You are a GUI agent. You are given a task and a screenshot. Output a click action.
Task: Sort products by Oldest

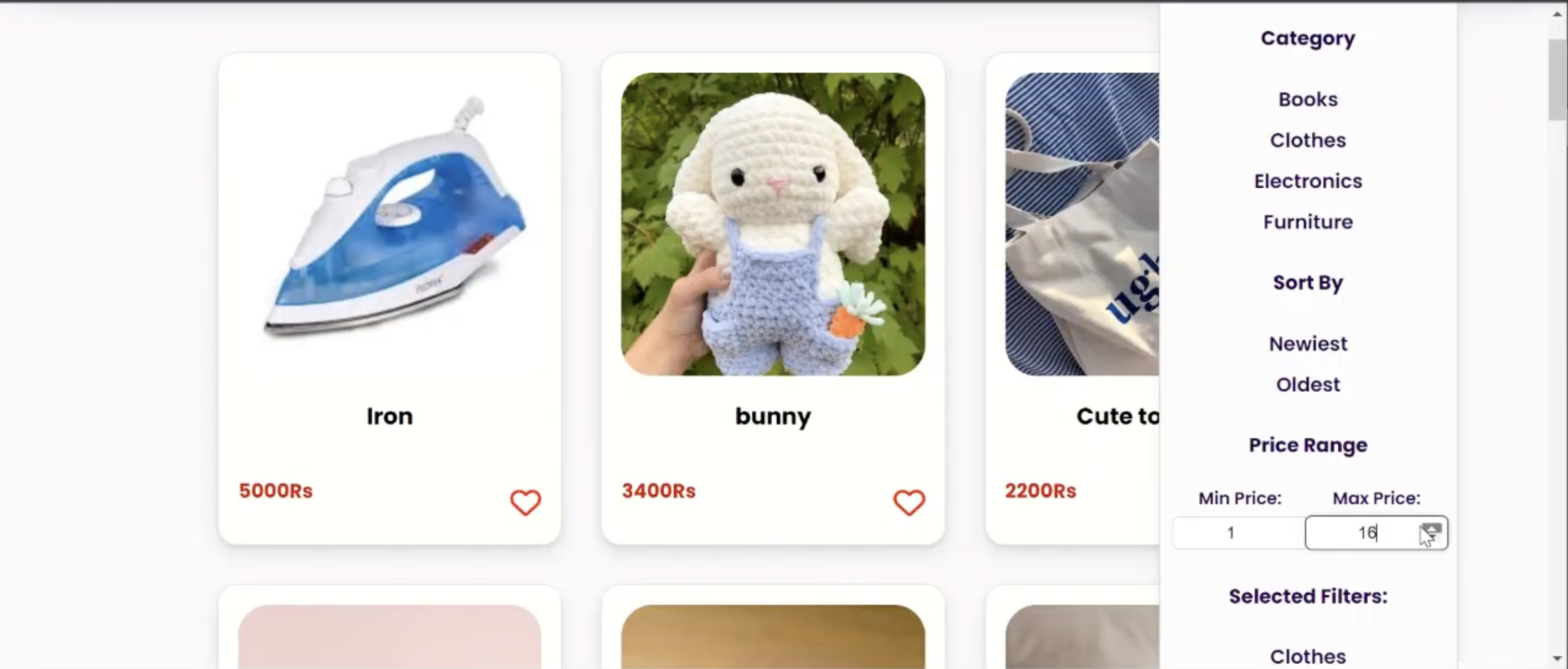[x=1308, y=384]
